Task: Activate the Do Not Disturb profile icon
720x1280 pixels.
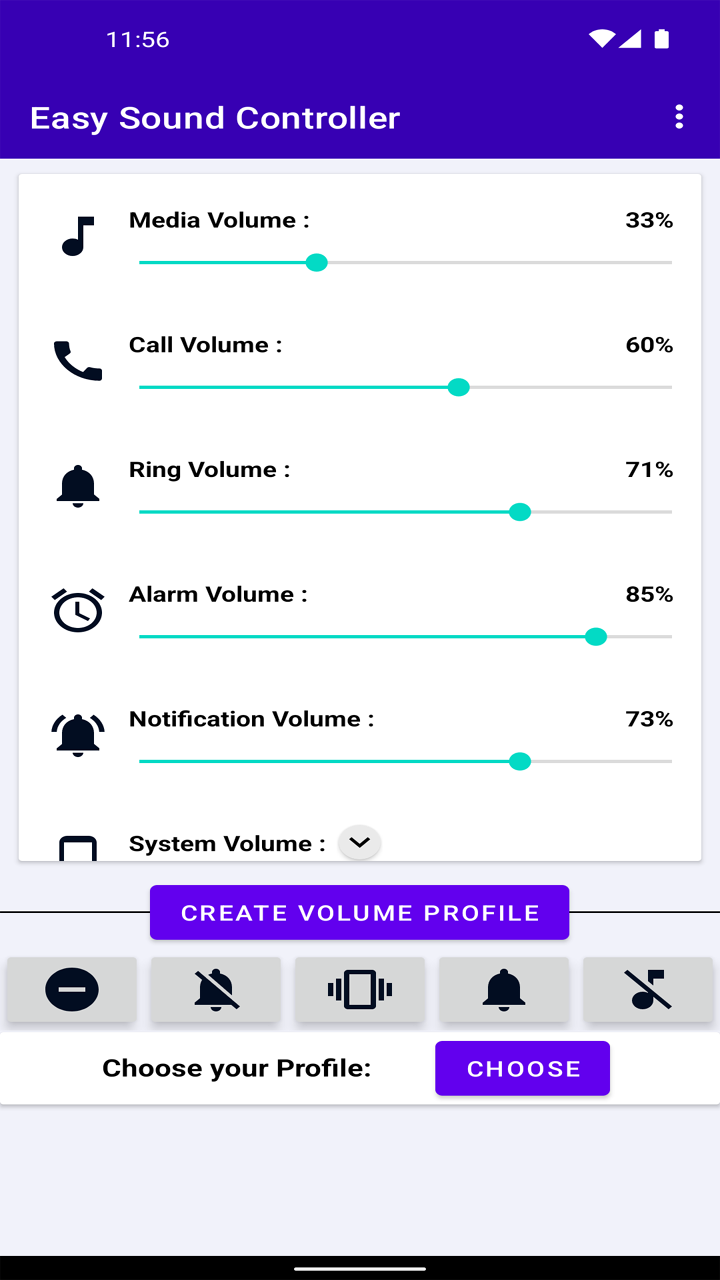Action: pyautogui.click(x=71, y=989)
